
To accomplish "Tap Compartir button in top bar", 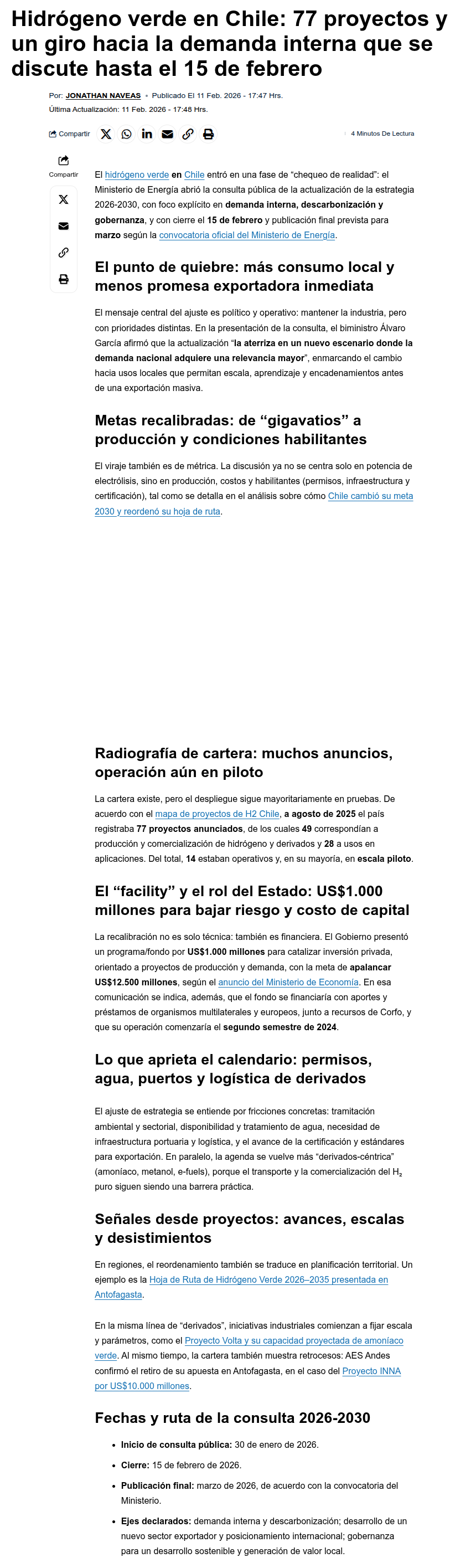I will [69, 134].
